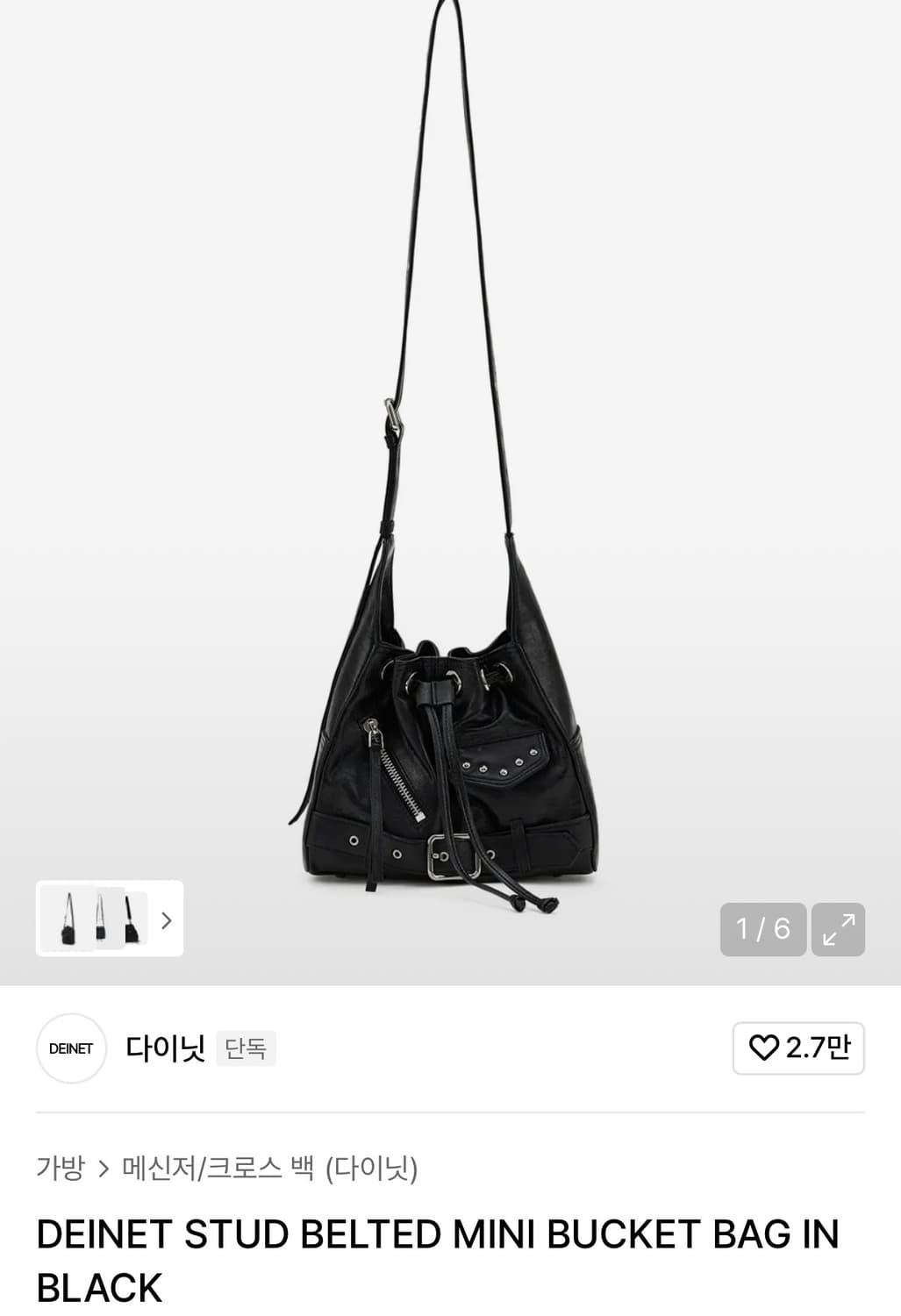This screenshot has width=901, height=1316.
Task: Select the 가방 breadcrumb category
Action: click(x=58, y=1169)
